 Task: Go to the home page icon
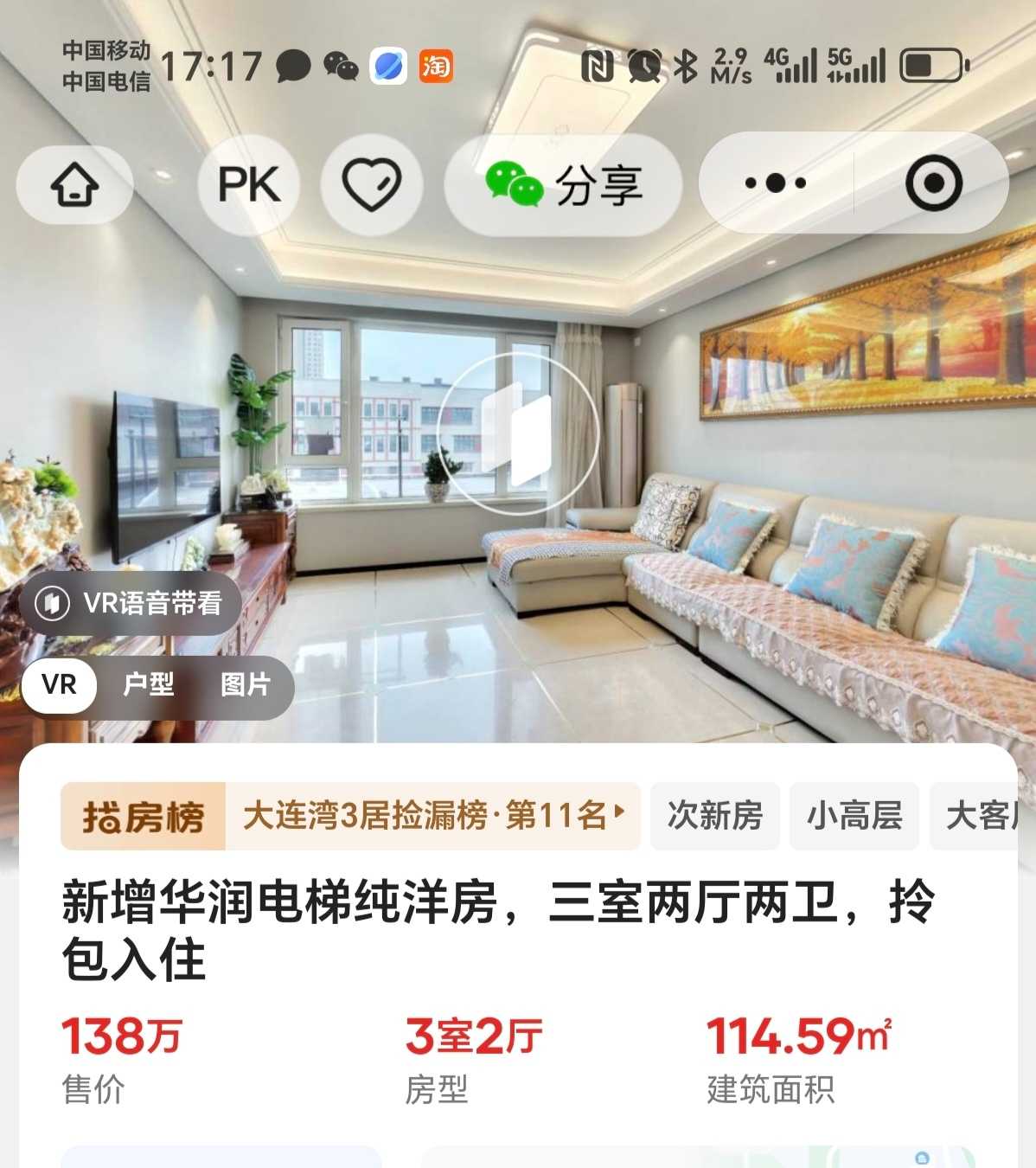click(x=74, y=184)
